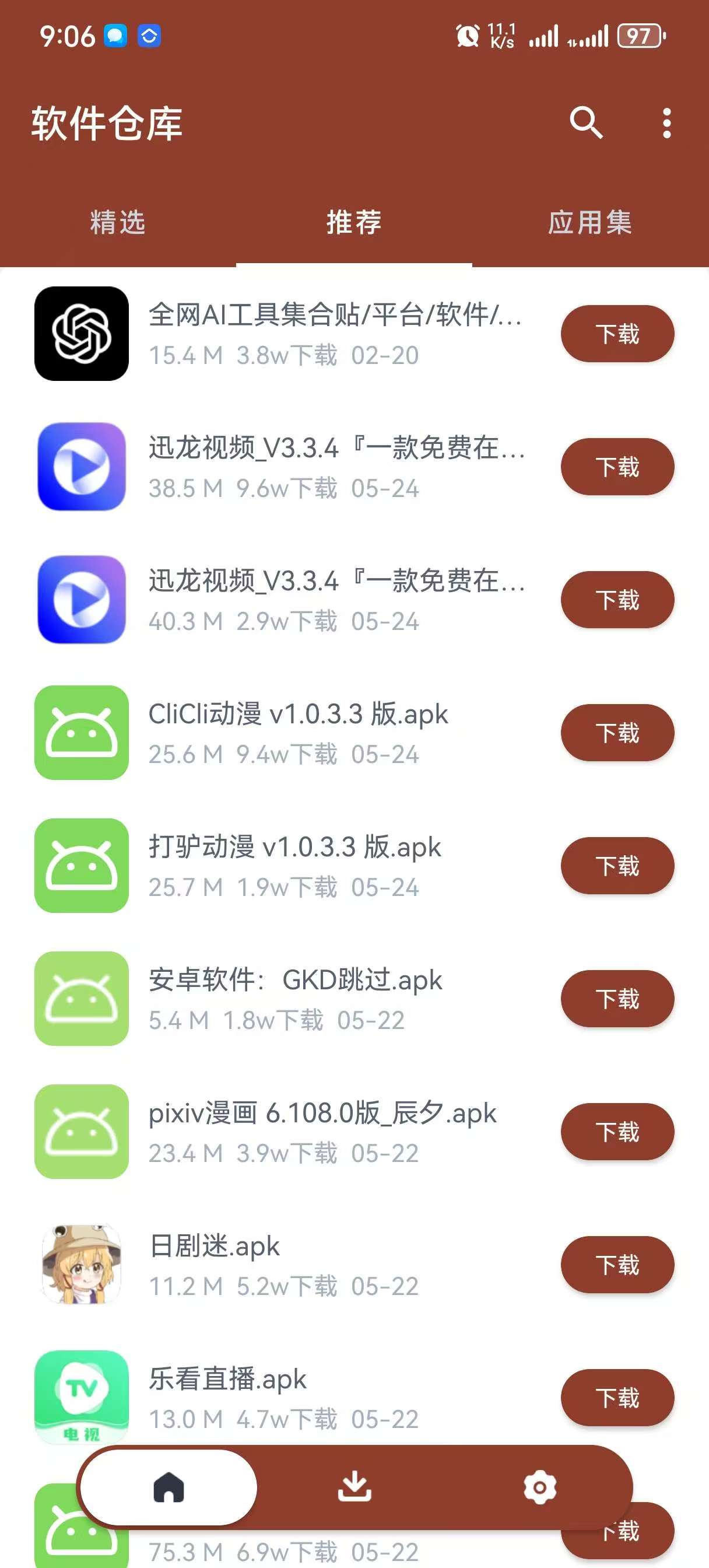The height and width of the screenshot is (1568, 709).
Task: Open the three-dot overflow menu
Action: [x=668, y=124]
